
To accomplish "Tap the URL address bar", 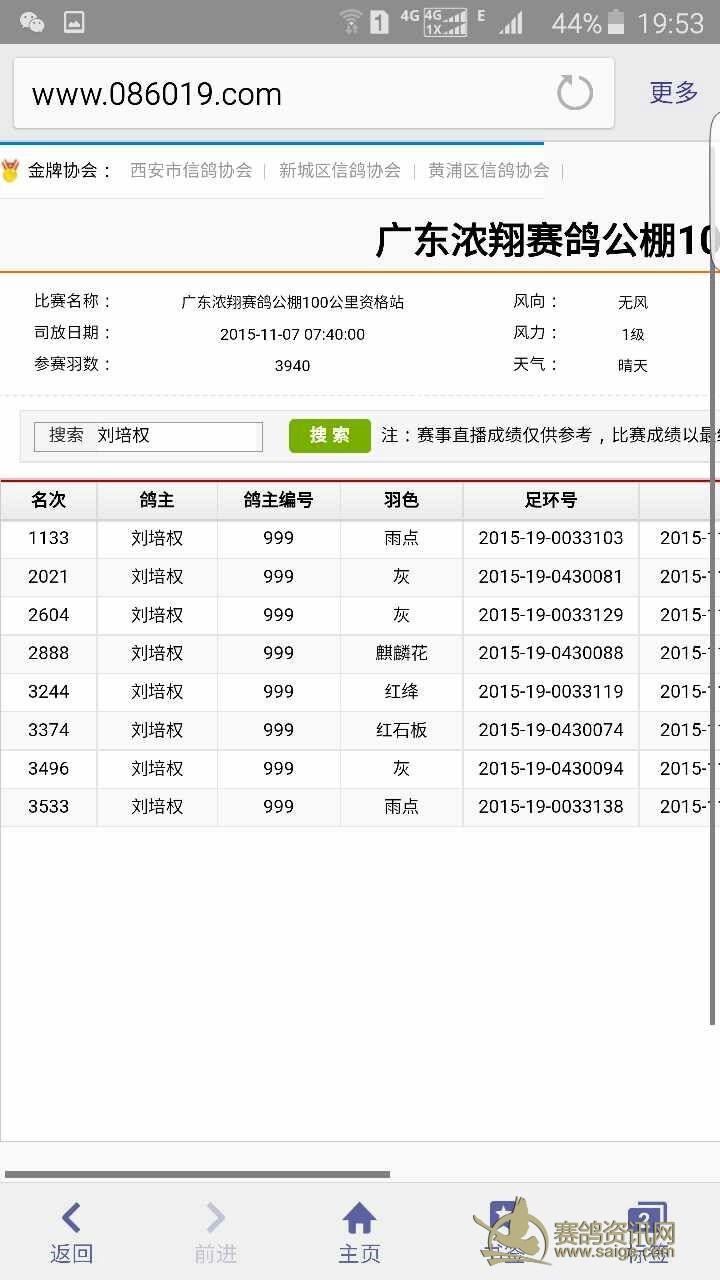I will [x=280, y=94].
